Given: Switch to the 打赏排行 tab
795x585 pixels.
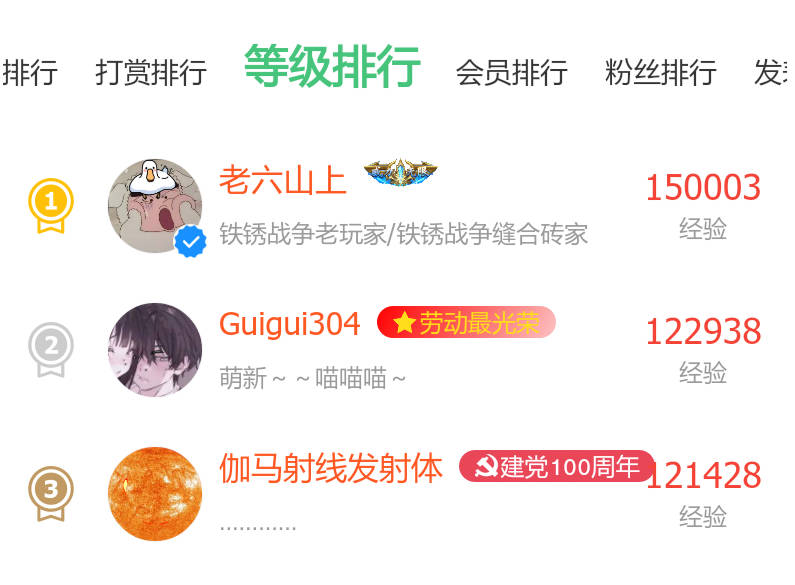Looking at the screenshot, I should pos(151,72).
